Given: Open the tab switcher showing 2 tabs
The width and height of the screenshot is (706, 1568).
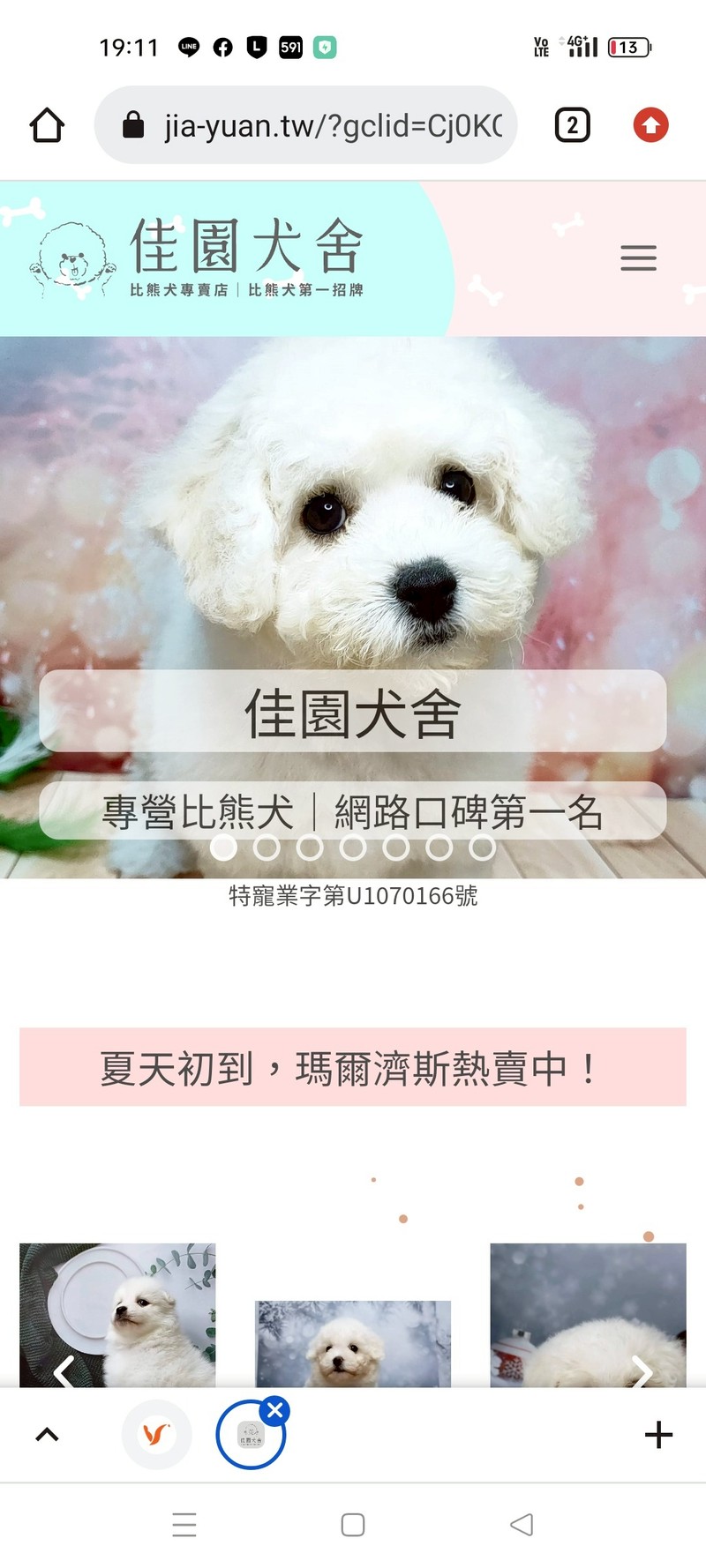Looking at the screenshot, I should click(x=572, y=125).
